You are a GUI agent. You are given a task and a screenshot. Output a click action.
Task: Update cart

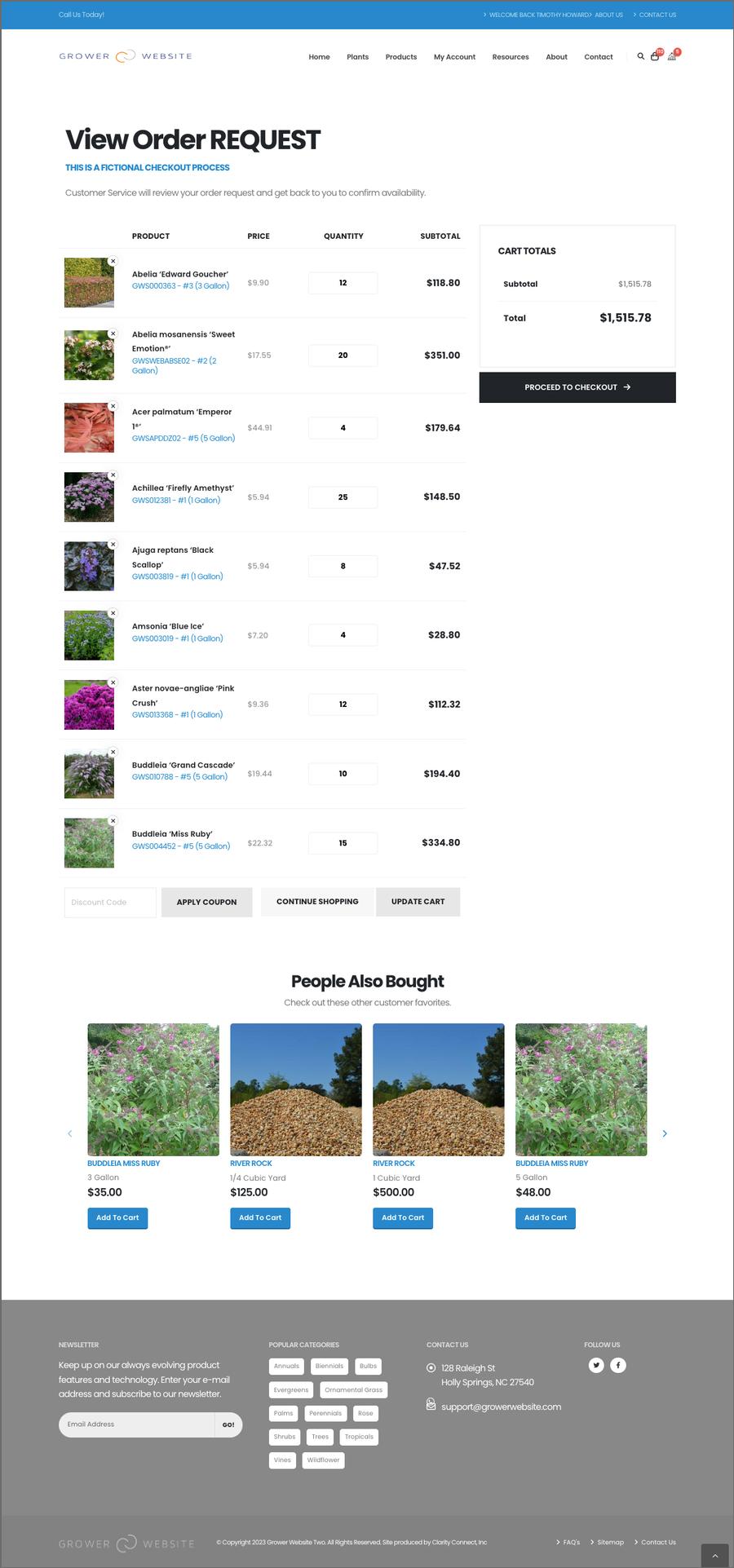click(x=418, y=902)
